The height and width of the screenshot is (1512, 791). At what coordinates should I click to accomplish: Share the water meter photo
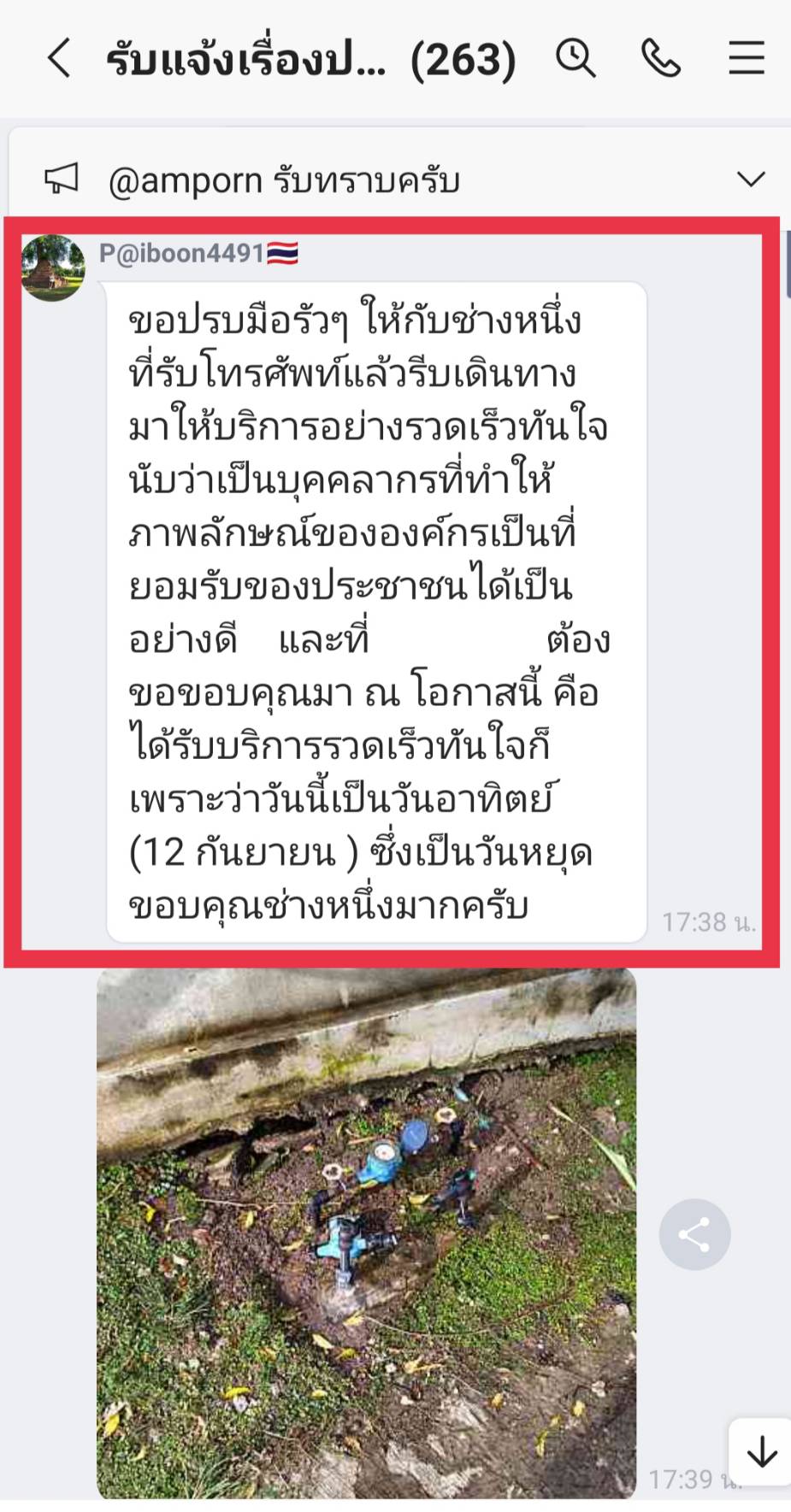pos(694,1234)
